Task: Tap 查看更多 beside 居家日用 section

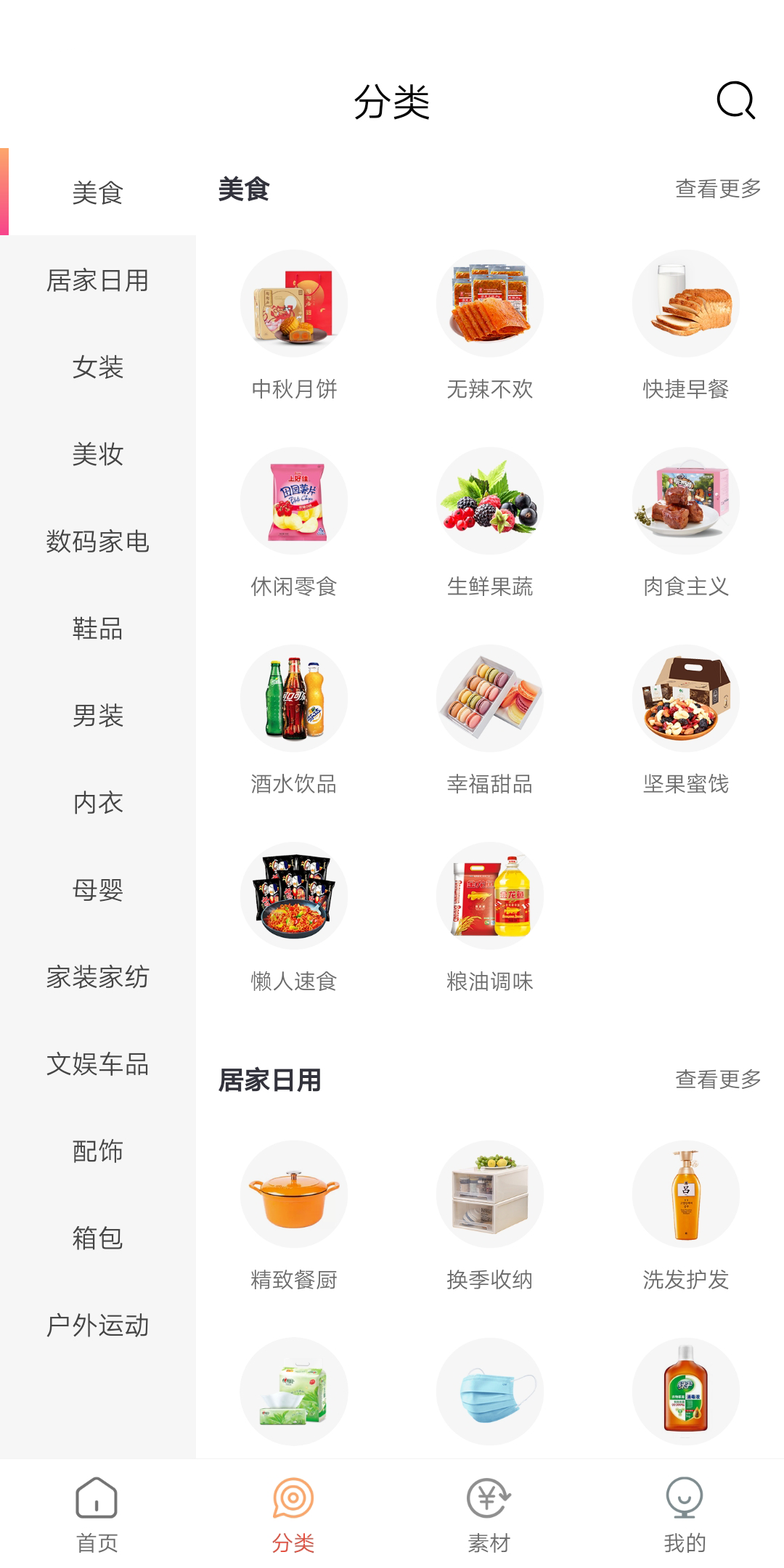Action: point(718,1079)
